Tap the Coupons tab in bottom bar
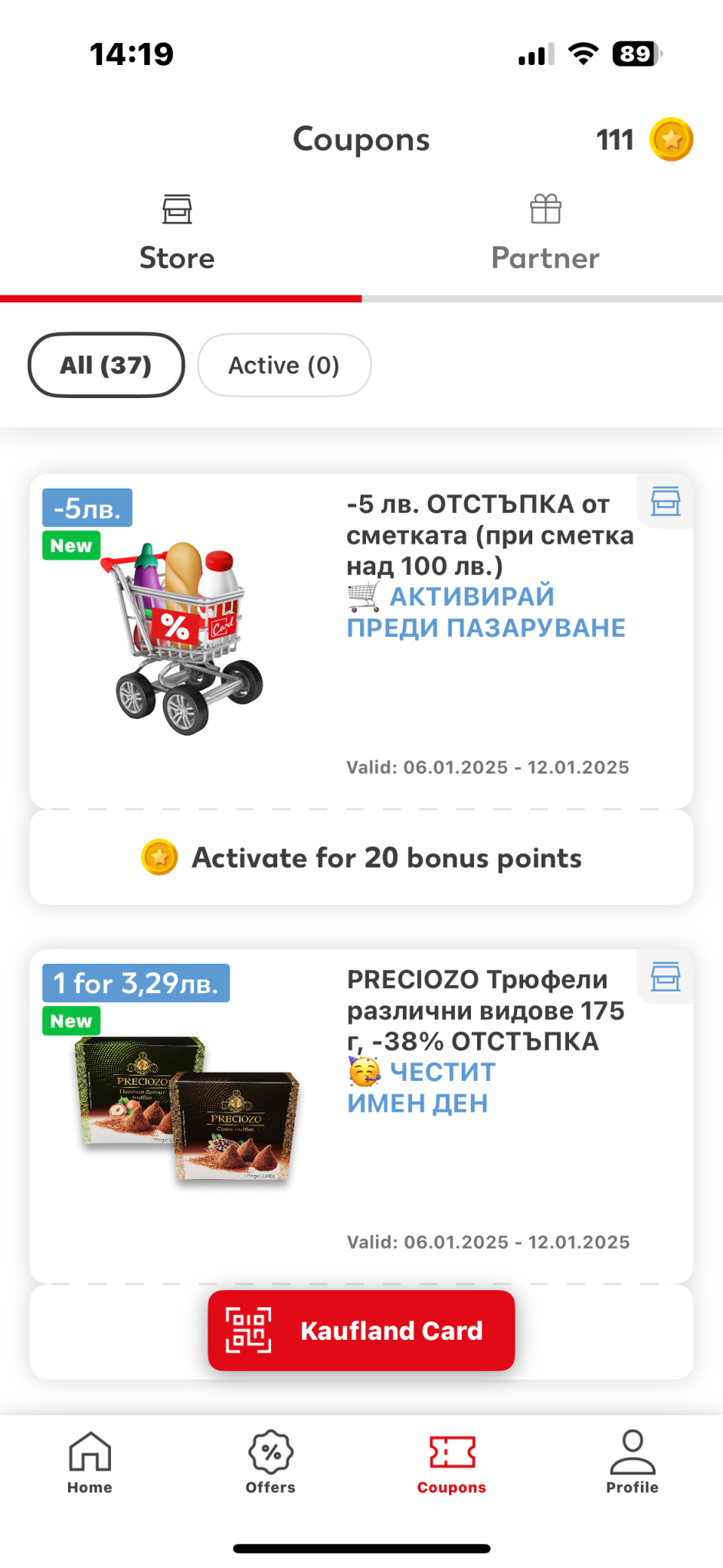 452,1462
